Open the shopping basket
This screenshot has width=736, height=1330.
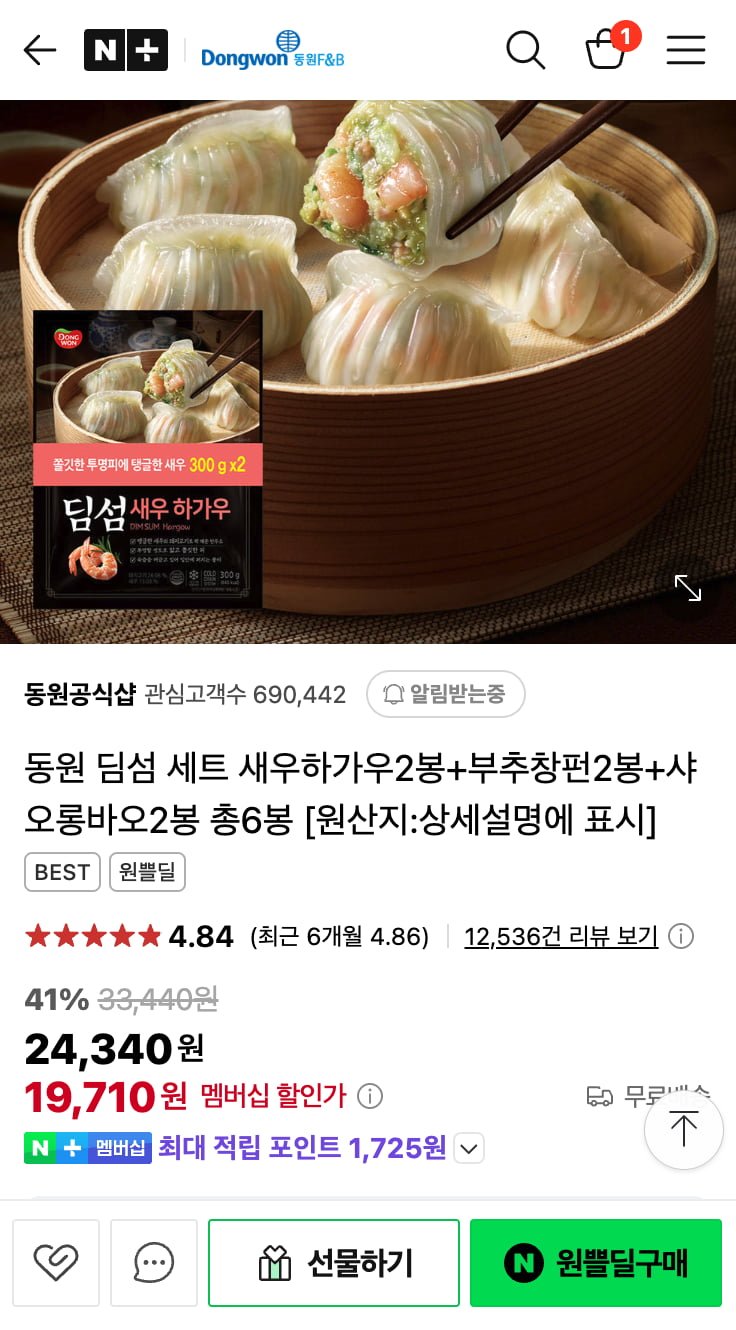[x=607, y=50]
